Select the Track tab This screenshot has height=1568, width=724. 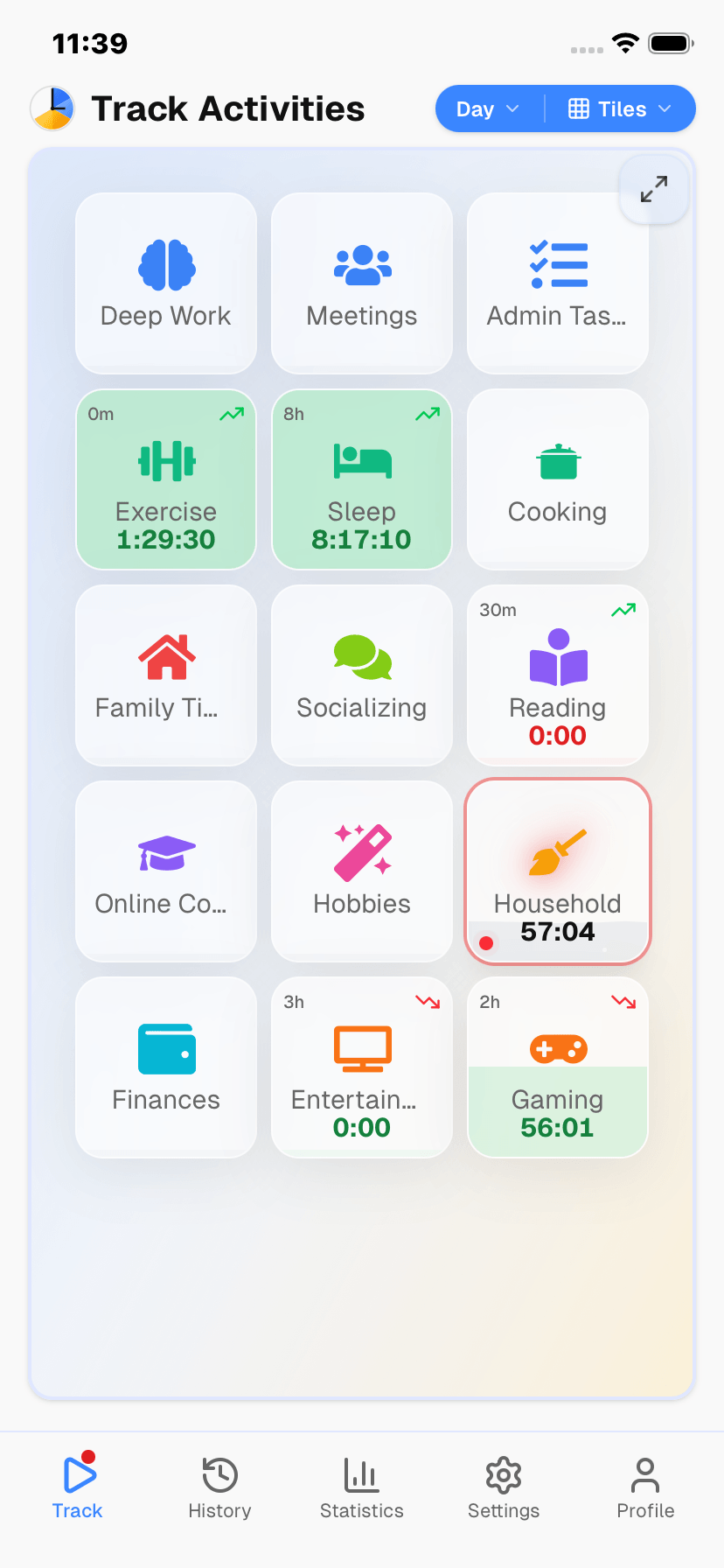tap(78, 1488)
